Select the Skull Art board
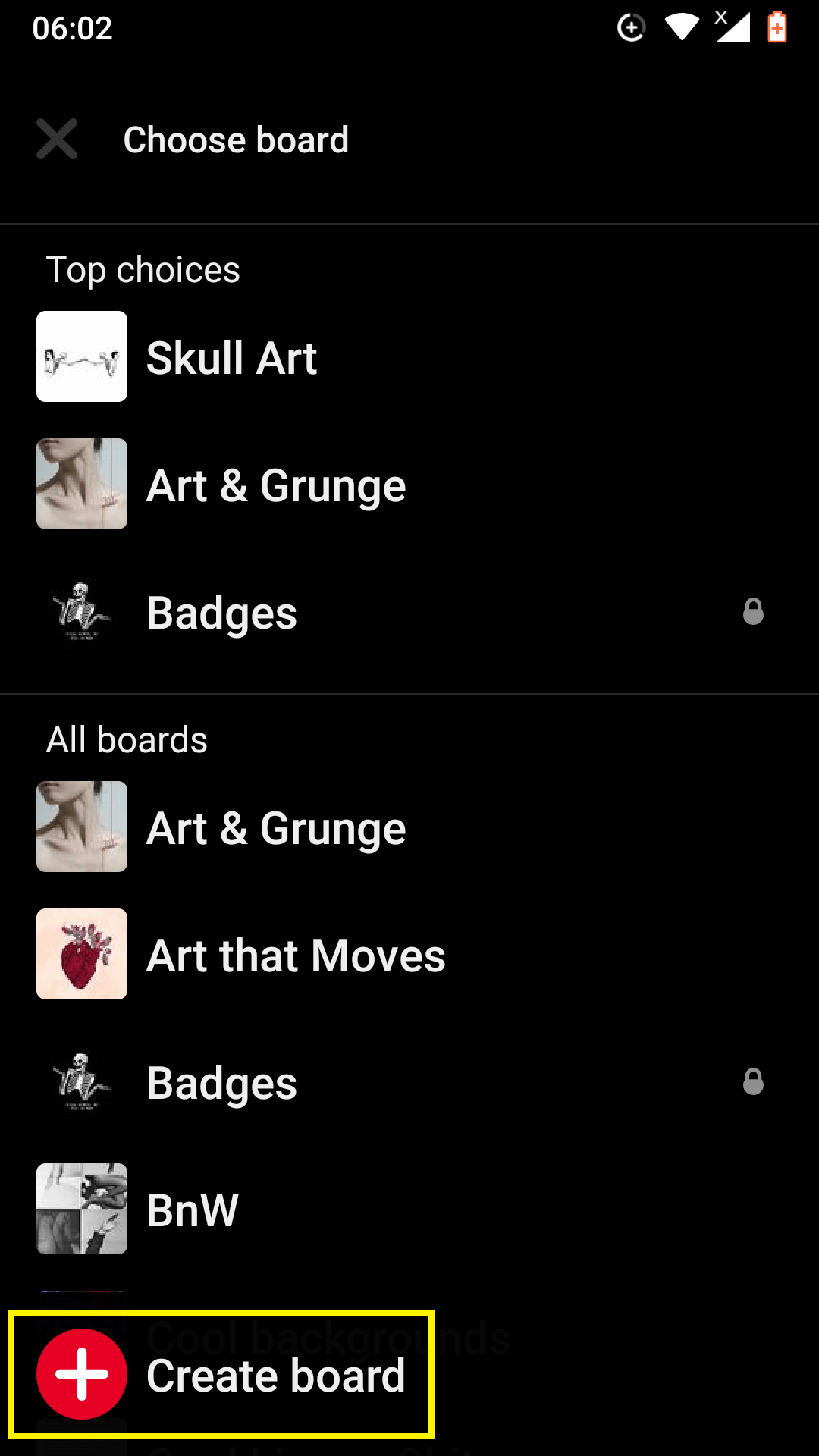 [232, 356]
